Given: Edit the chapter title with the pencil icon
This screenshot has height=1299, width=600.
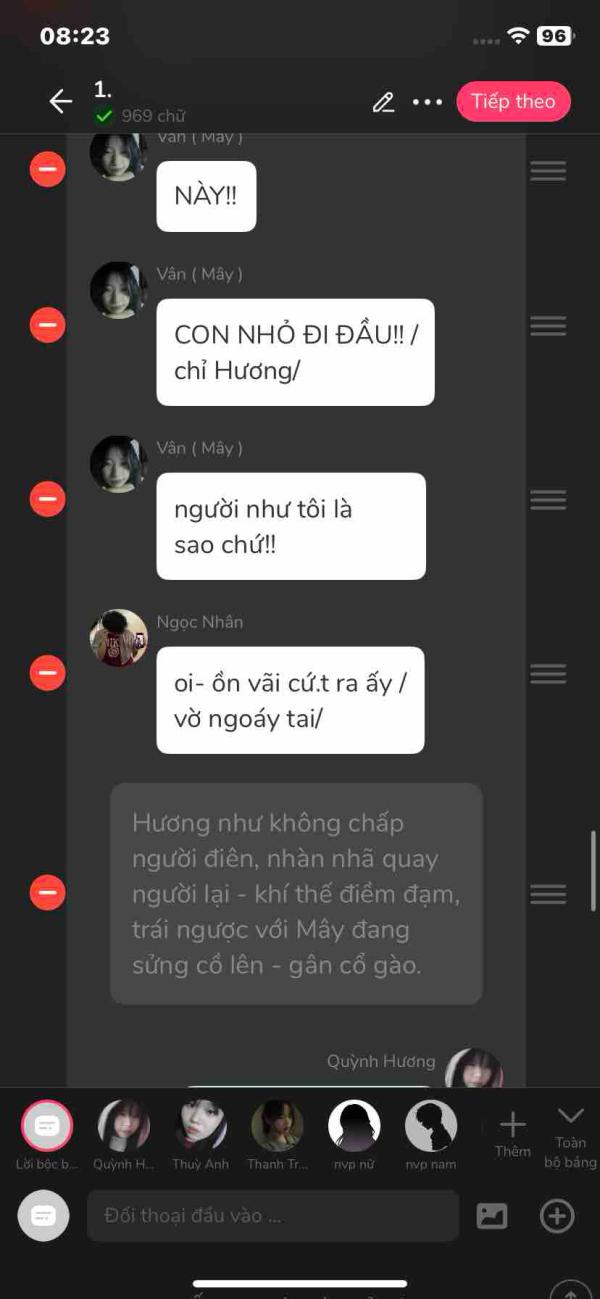Looking at the screenshot, I should point(383,102).
